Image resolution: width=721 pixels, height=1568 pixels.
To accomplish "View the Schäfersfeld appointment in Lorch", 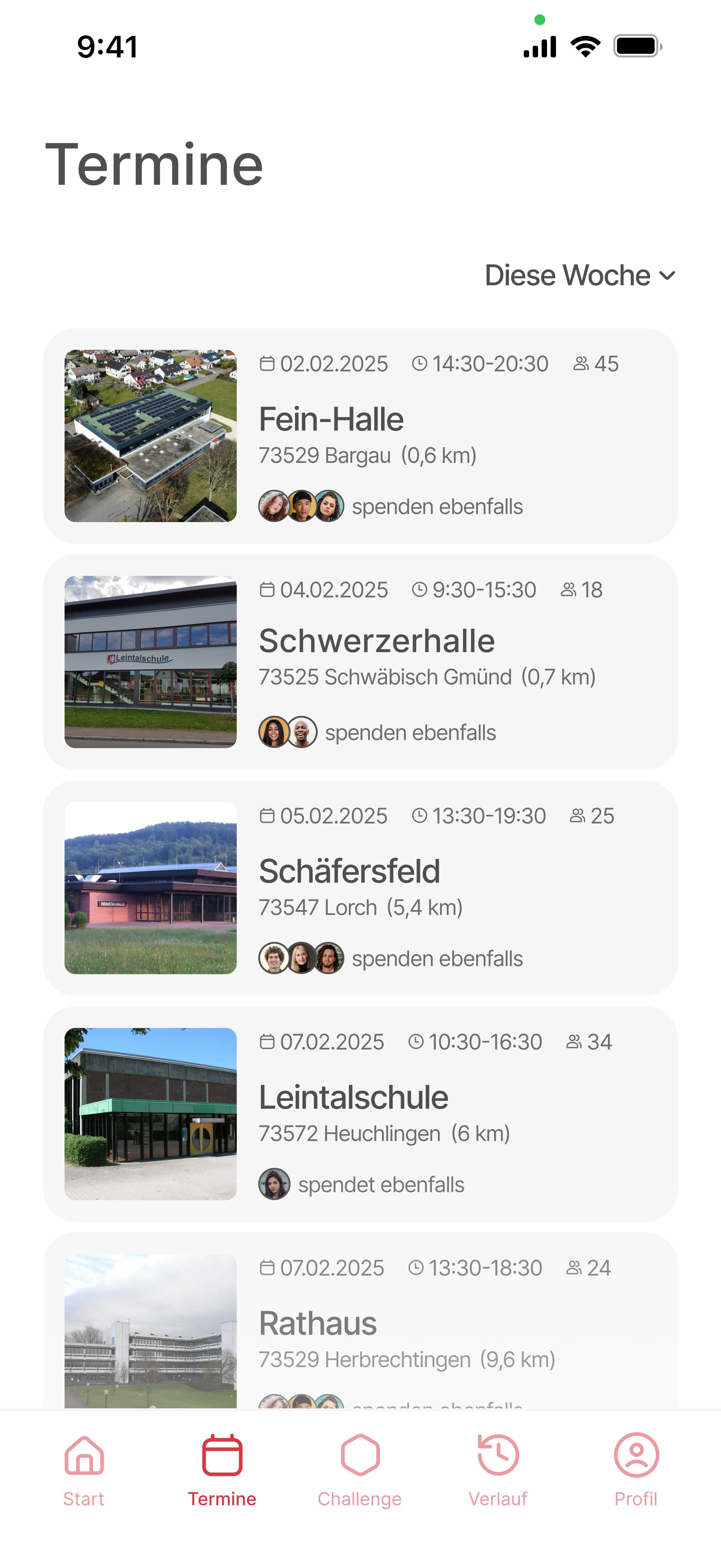I will click(x=360, y=887).
